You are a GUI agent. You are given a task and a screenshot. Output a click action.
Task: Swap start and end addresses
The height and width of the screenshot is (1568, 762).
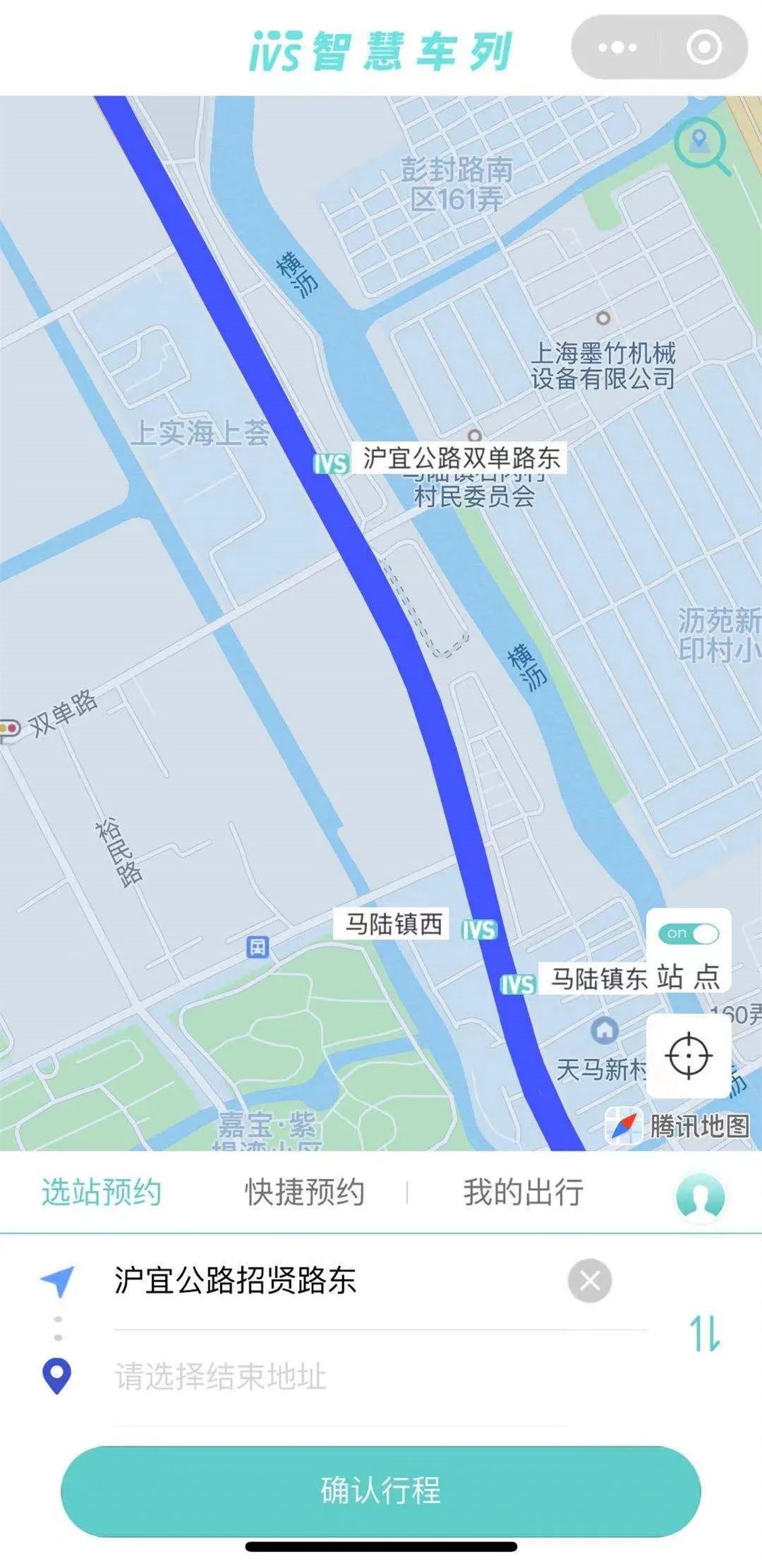tap(705, 1334)
